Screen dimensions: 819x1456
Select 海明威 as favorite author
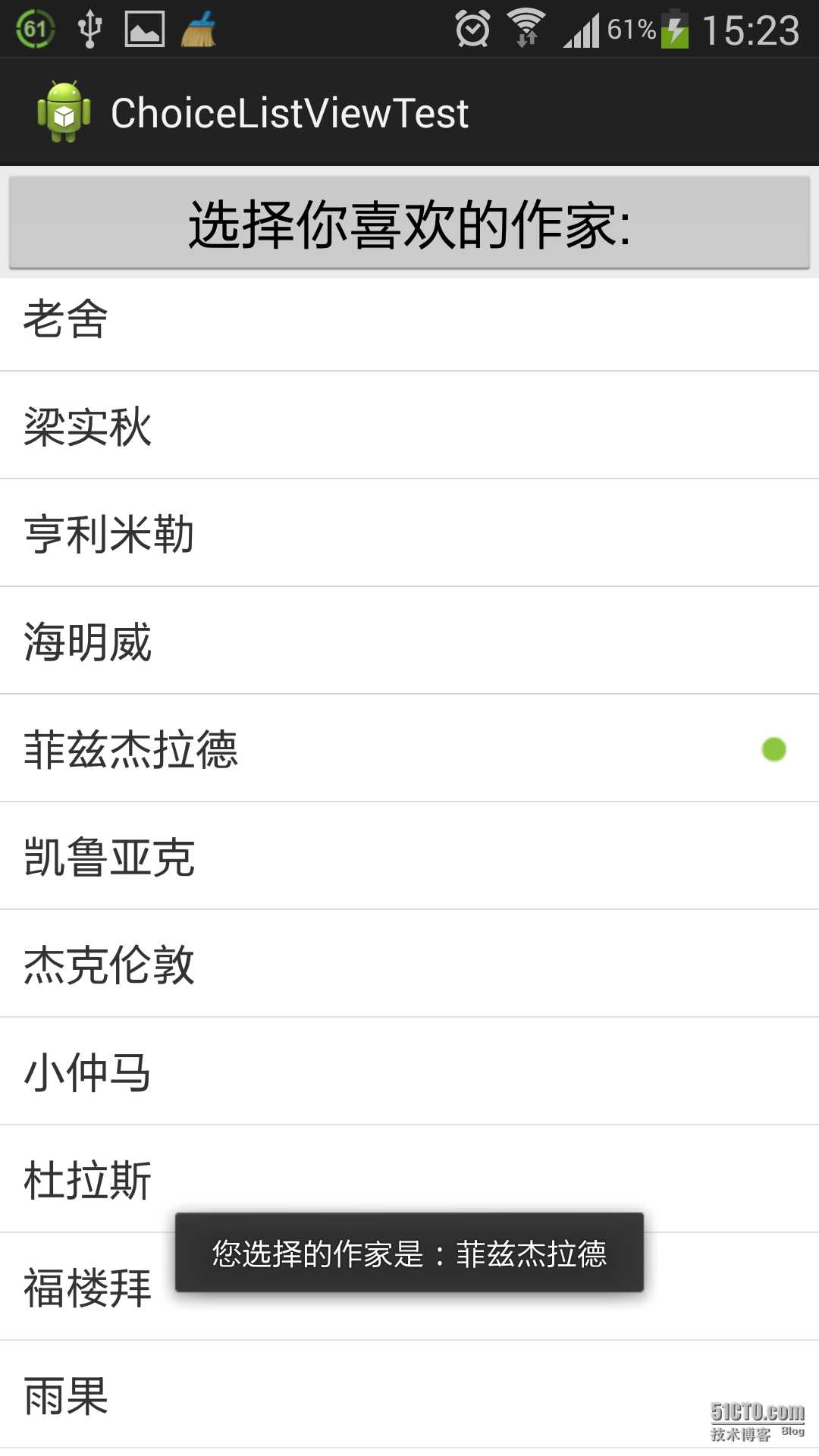(x=409, y=641)
